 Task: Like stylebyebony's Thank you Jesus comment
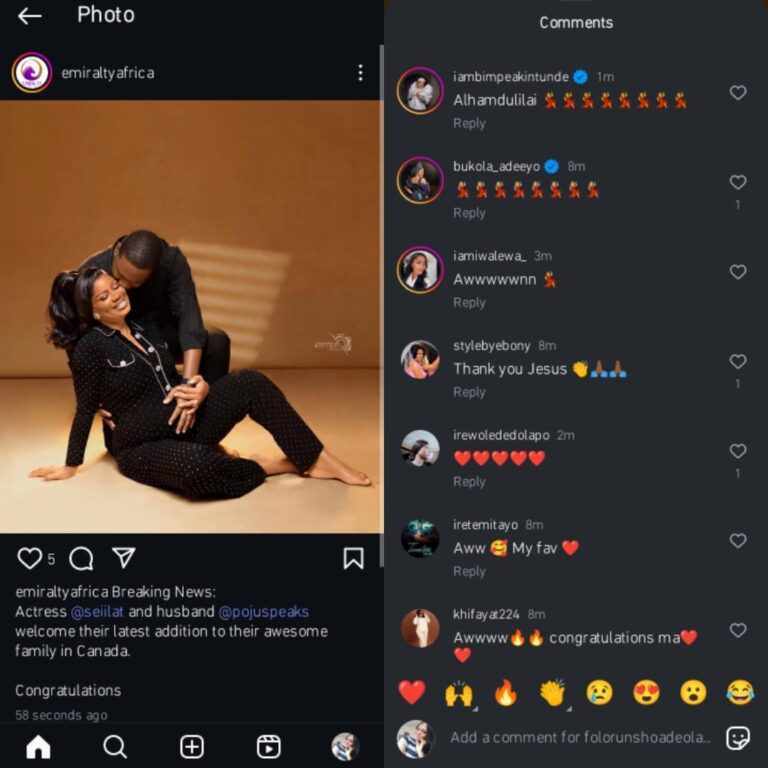click(738, 362)
